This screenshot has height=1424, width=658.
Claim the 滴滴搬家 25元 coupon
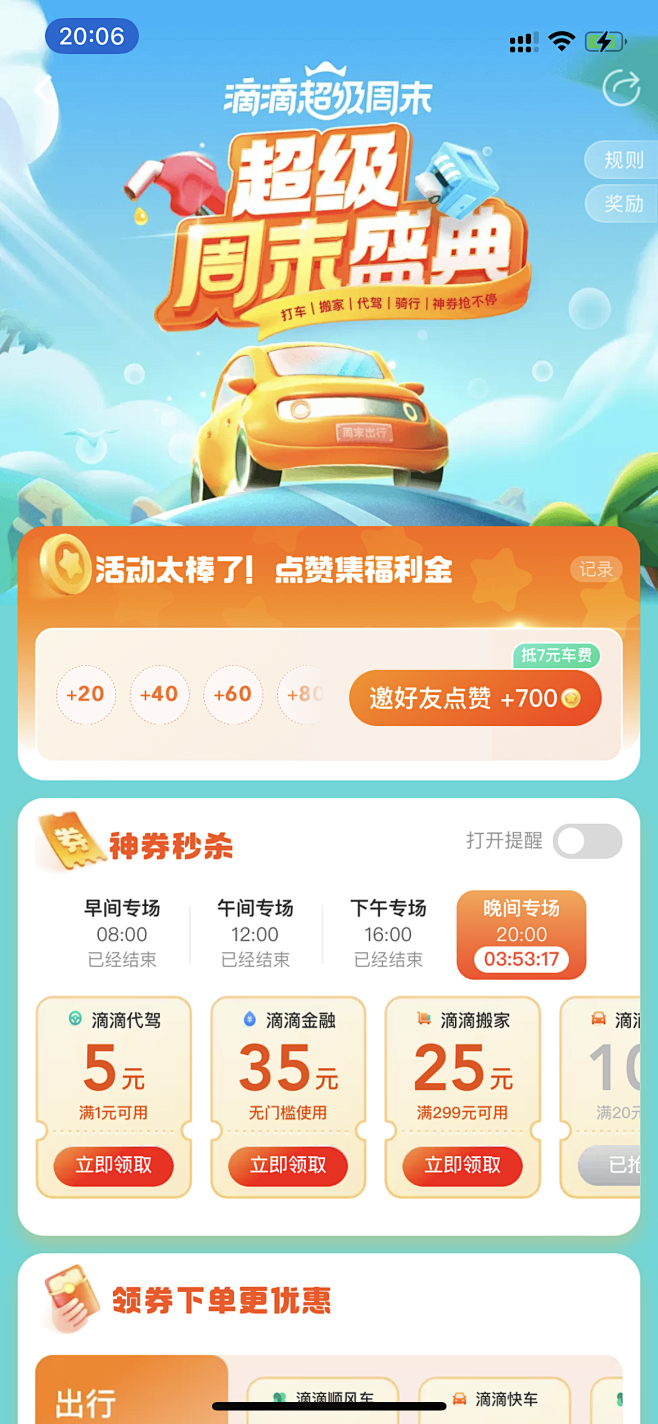click(462, 1166)
